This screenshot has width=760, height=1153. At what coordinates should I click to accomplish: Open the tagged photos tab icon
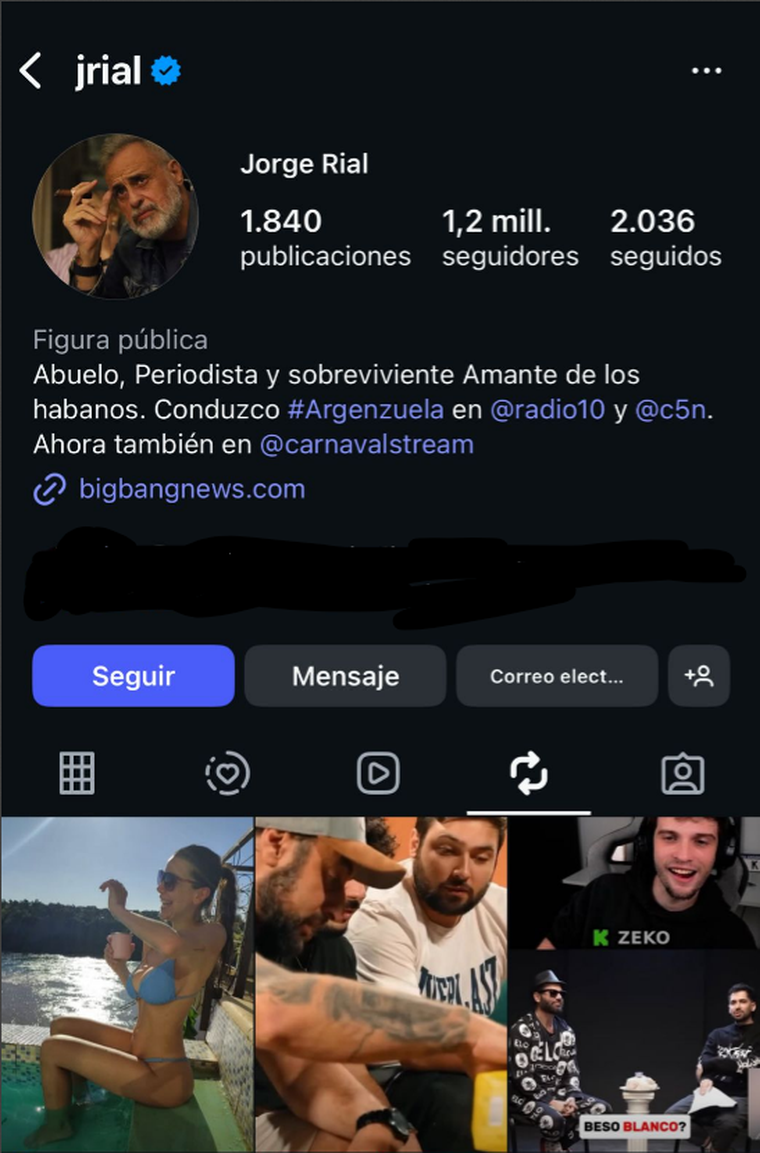click(683, 772)
